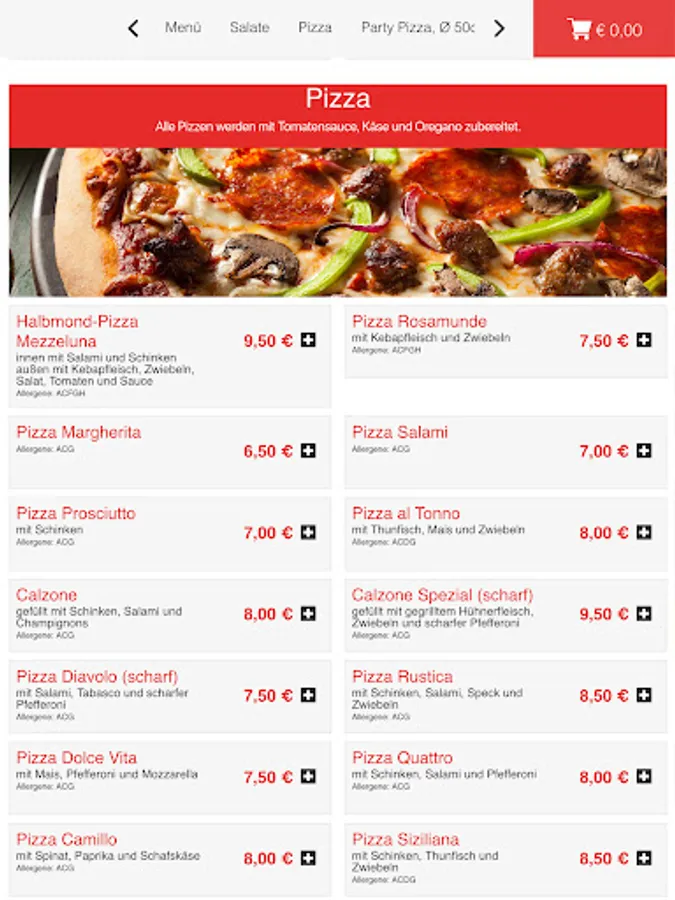Viewport: 675px width, 900px height.
Task: Add Pizza Salami with plus icon
Action: (644, 451)
